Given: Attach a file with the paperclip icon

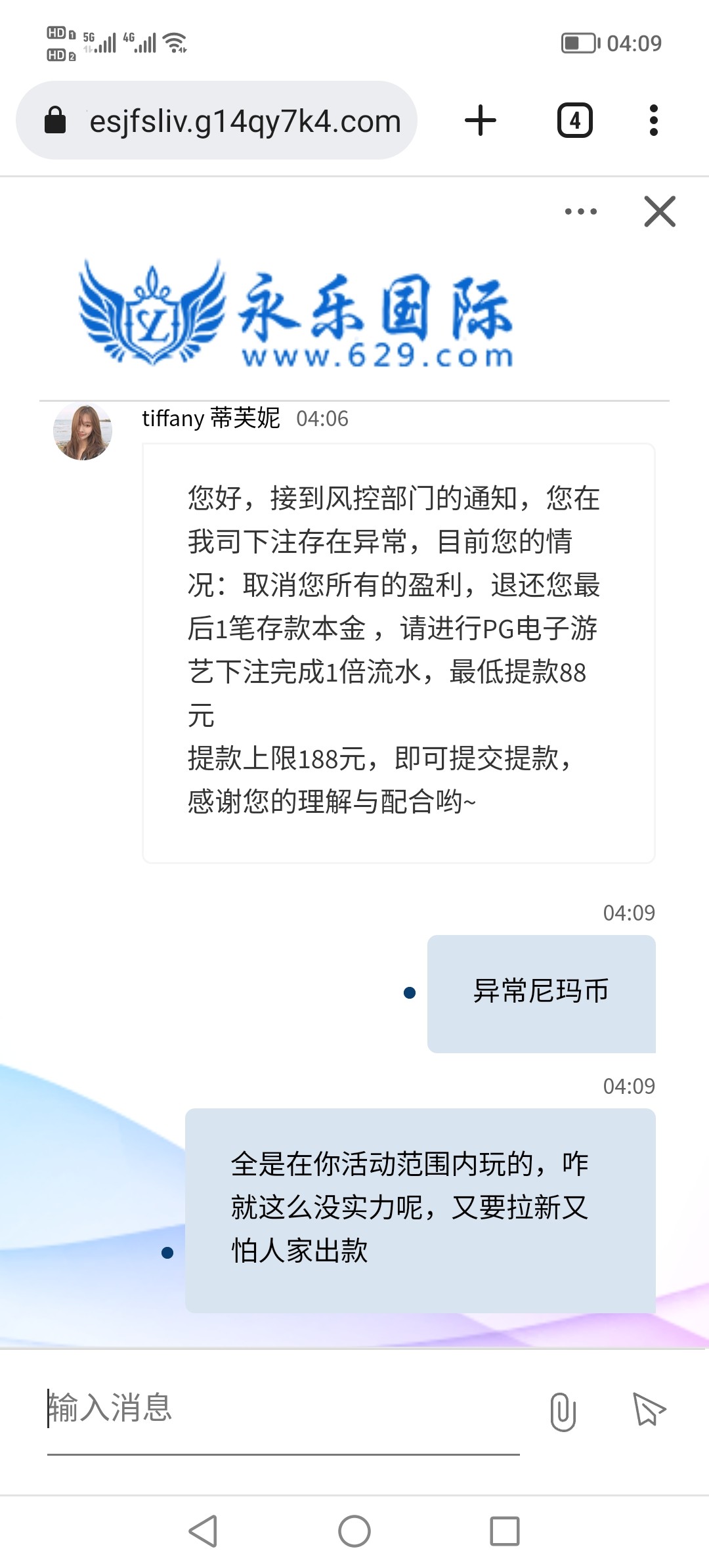Looking at the screenshot, I should [563, 1411].
